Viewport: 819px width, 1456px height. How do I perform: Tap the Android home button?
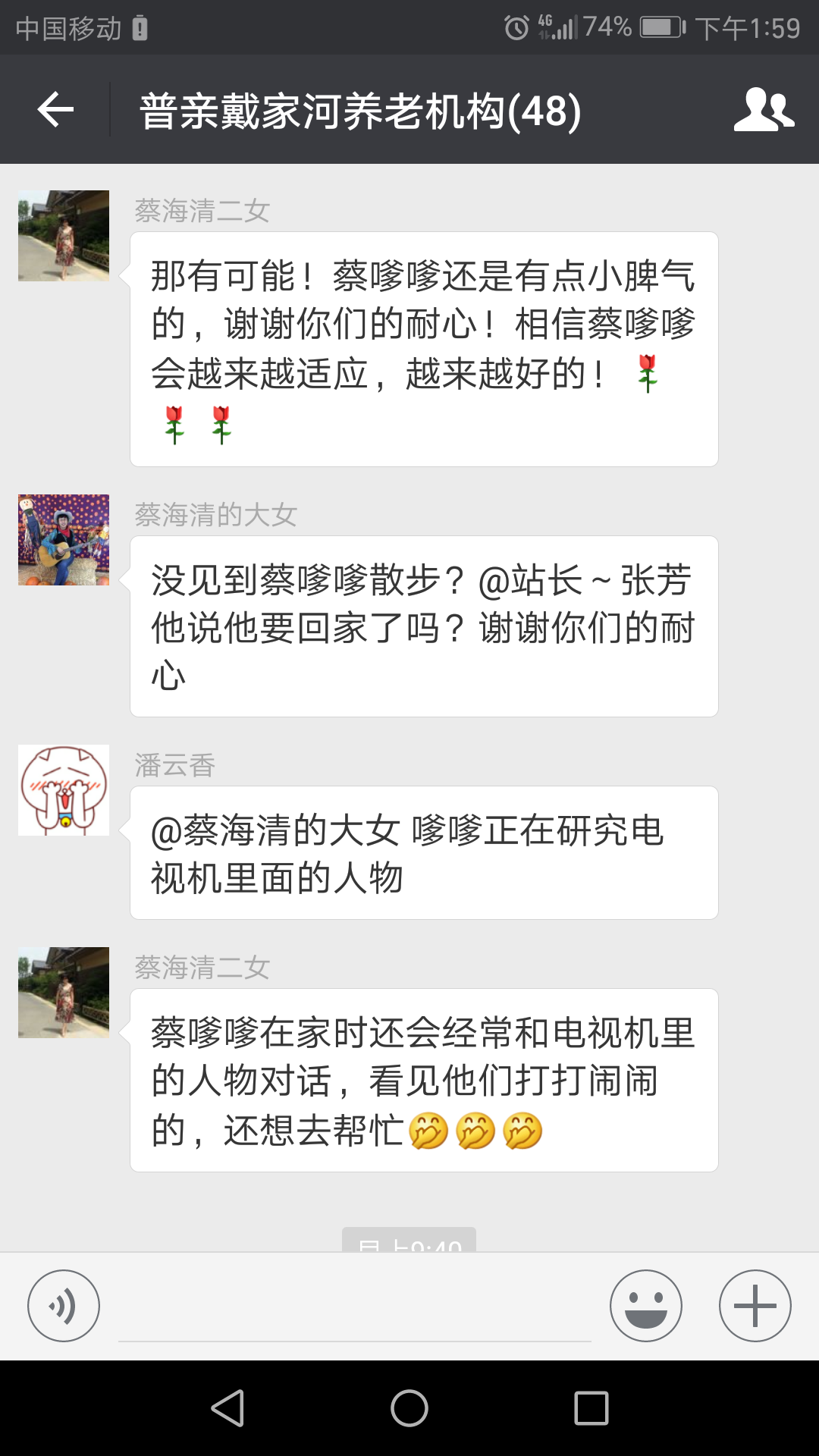pos(409,1408)
